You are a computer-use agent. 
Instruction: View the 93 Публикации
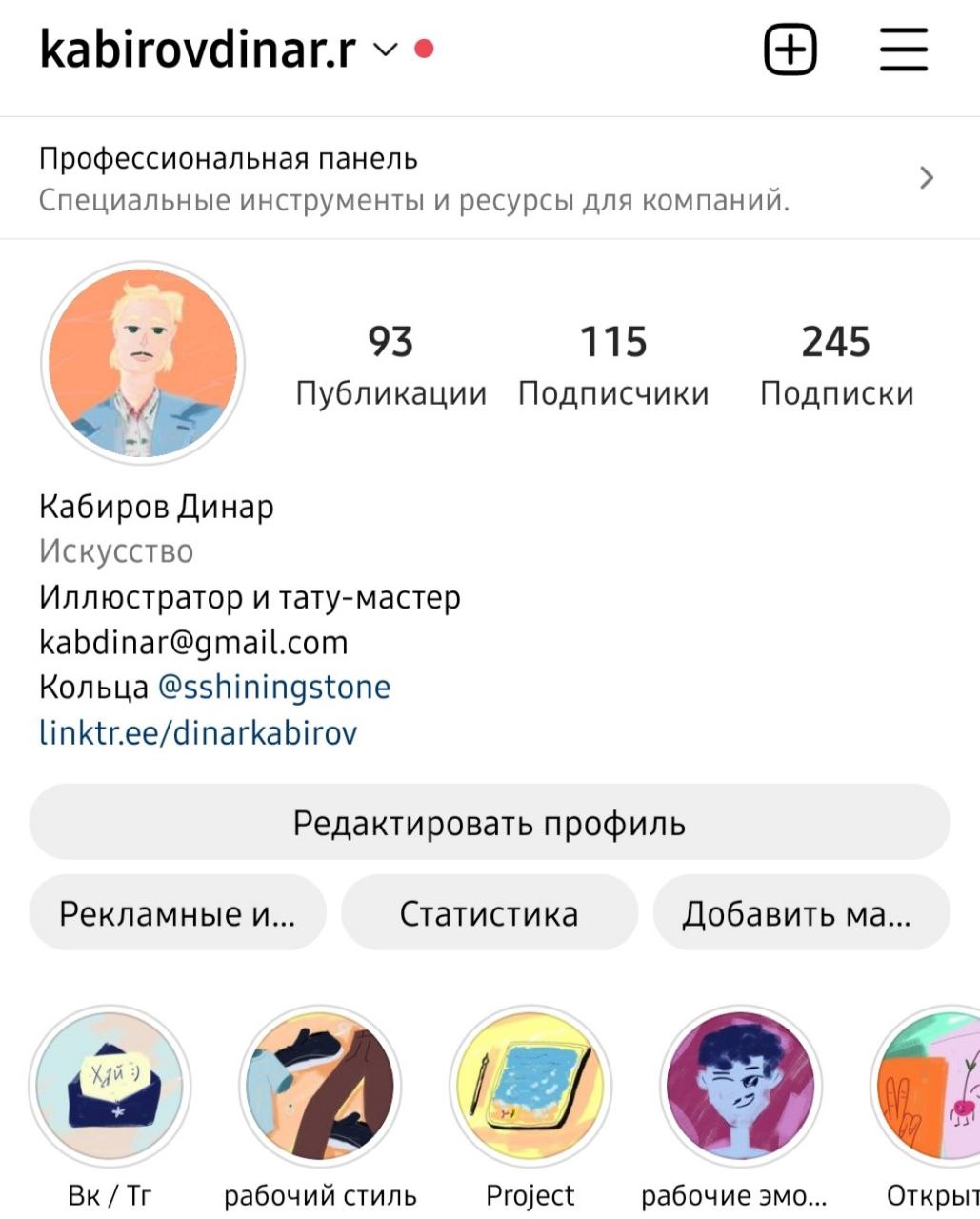390,365
